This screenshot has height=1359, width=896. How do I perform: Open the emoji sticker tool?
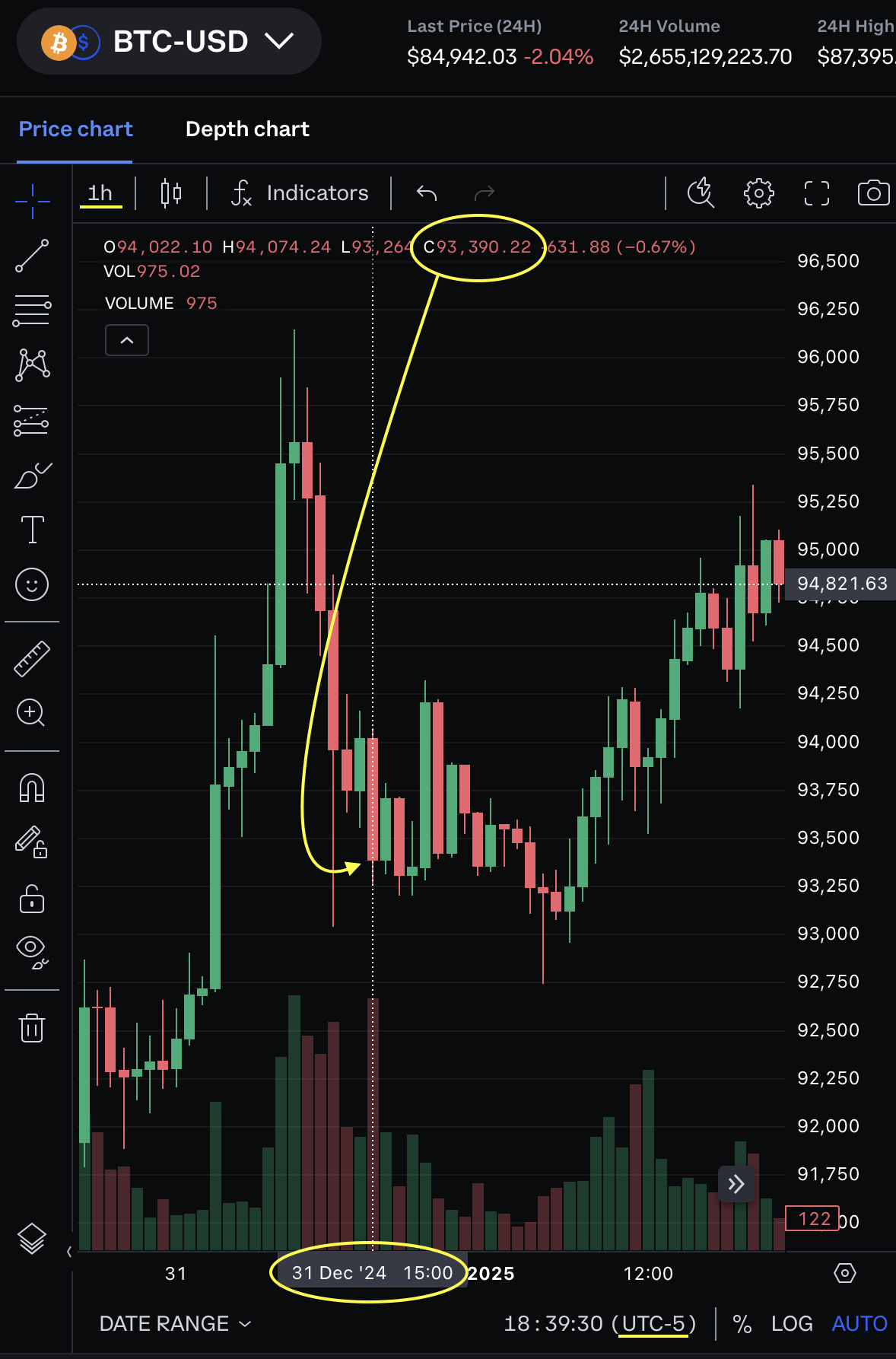(32, 584)
